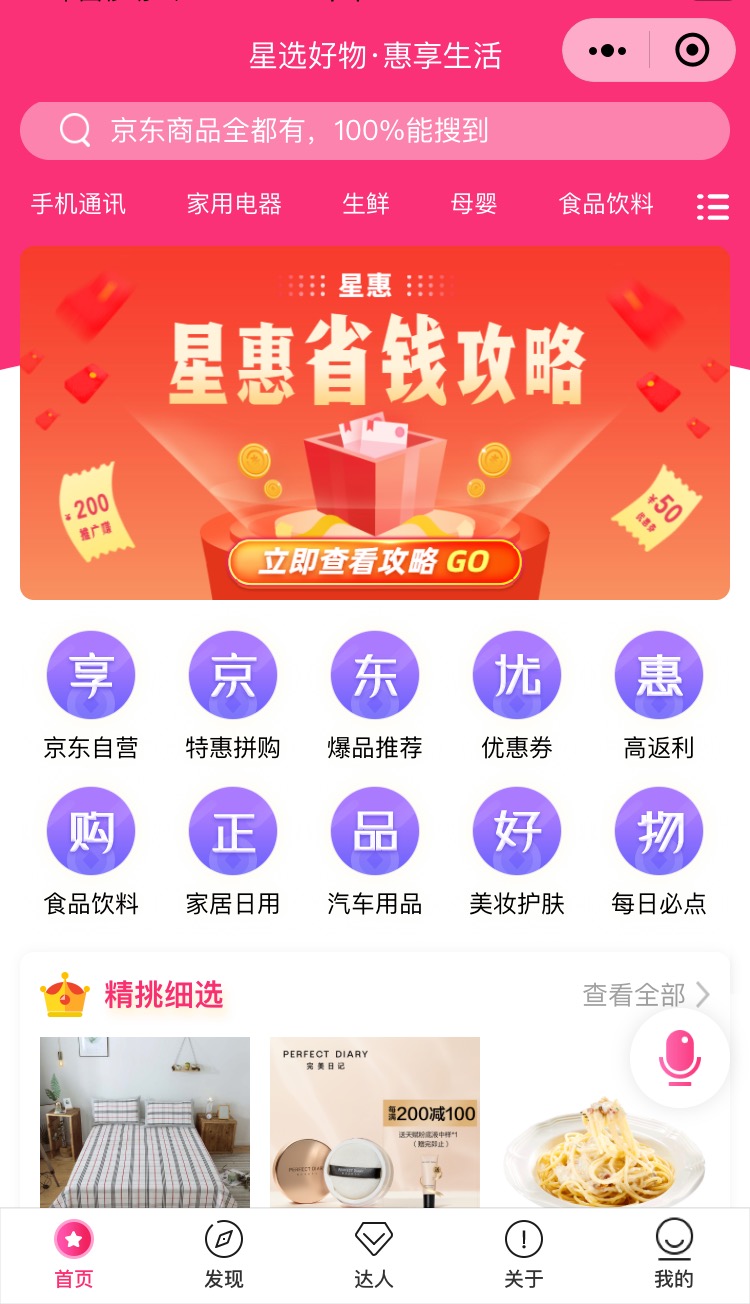The image size is (750, 1304).
Task: Open the full category list icon
Action: click(x=712, y=206)
